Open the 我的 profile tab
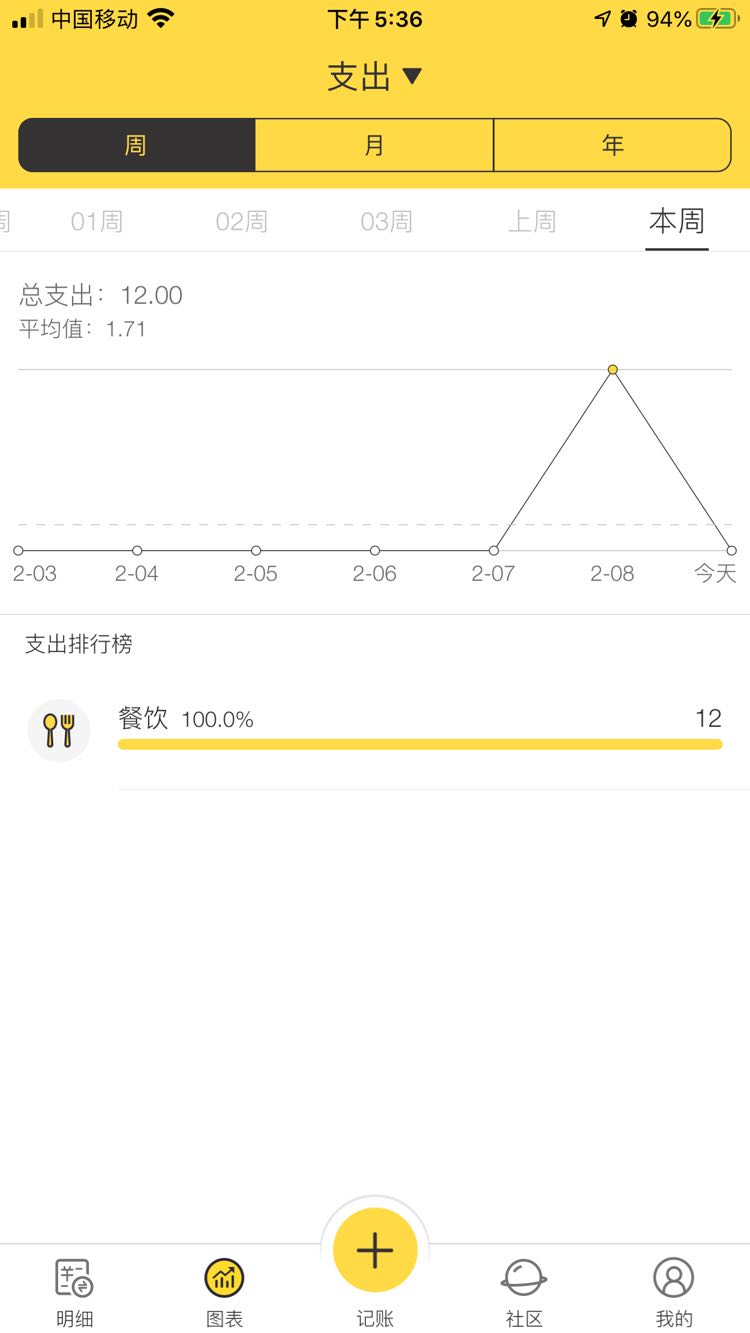This screenshot has width=750, height=1333. point(674,1292)
